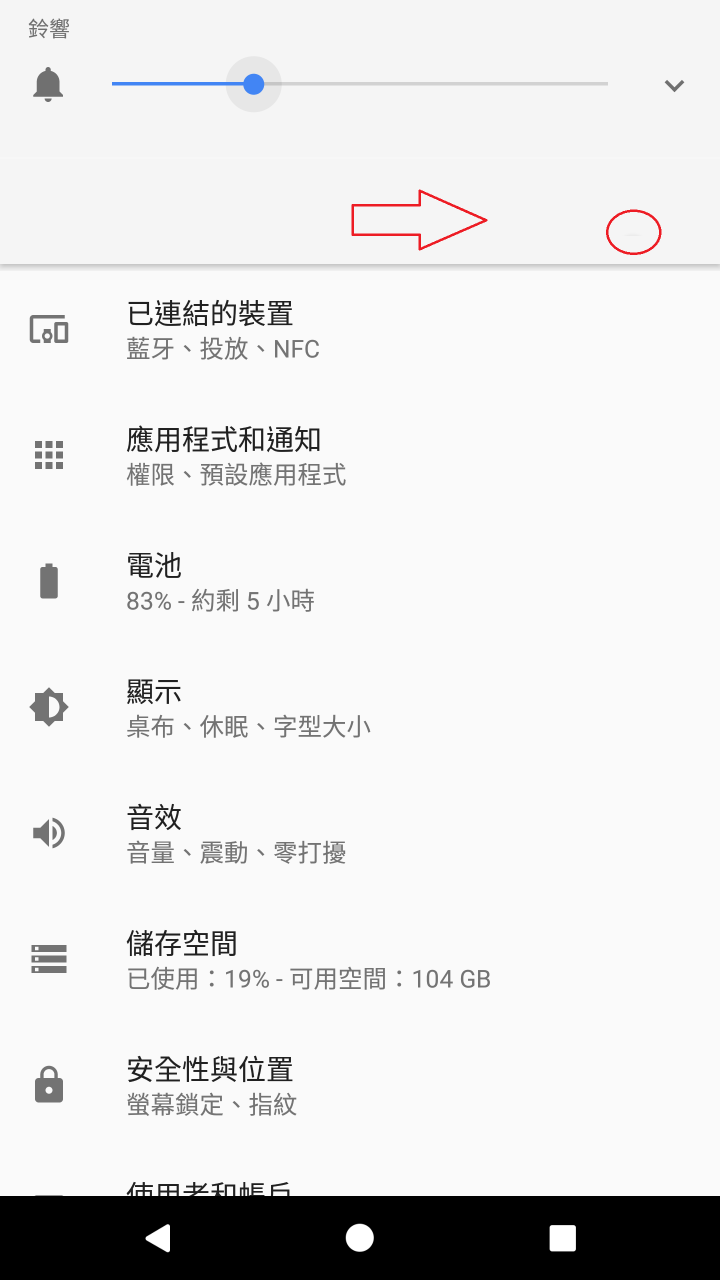Open 安全性與位置 settings
The width and height of the screenshot is (720, 1280).
coord(360,1086)
